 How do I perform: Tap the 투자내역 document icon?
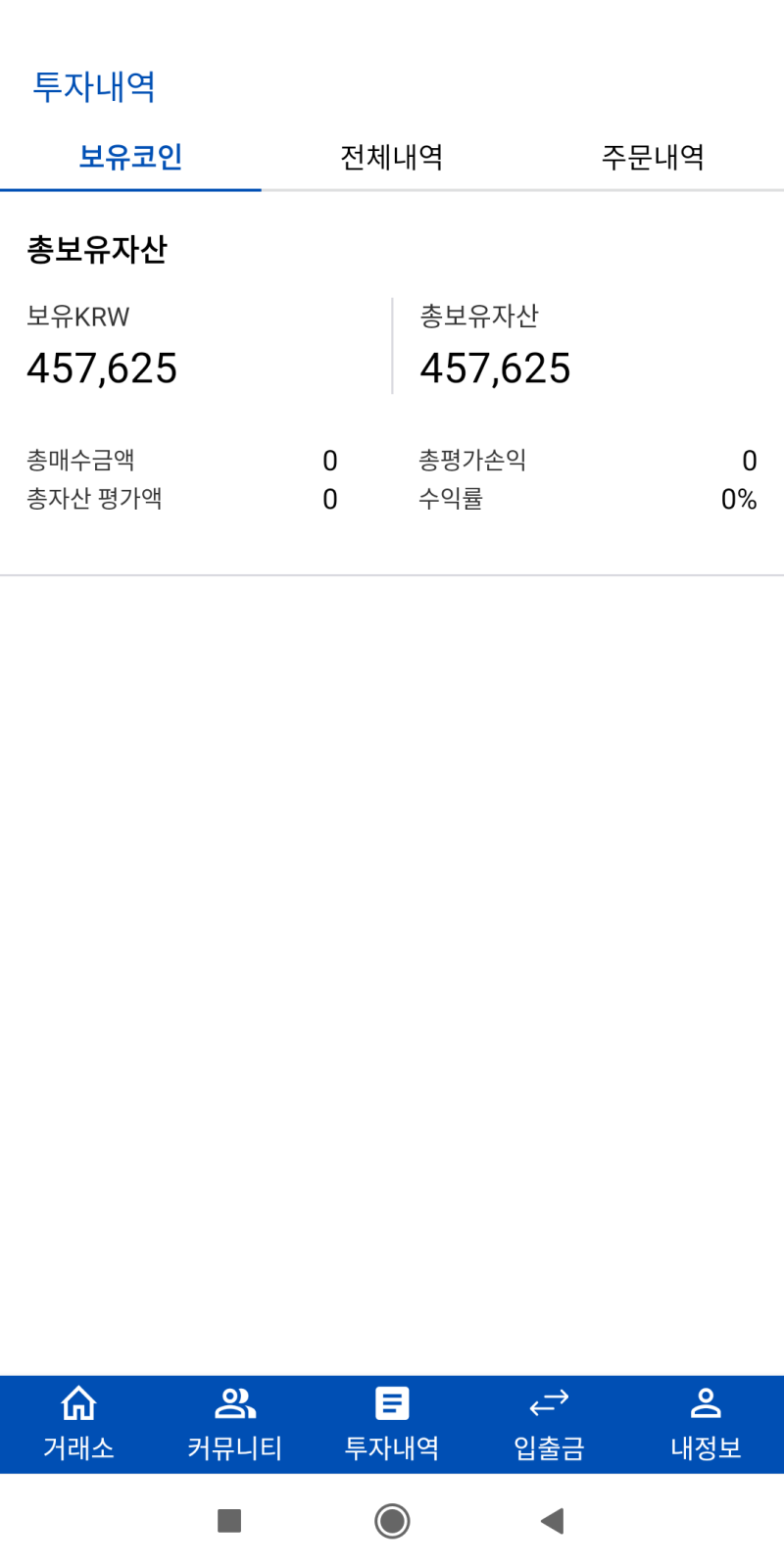point(392,1403)
